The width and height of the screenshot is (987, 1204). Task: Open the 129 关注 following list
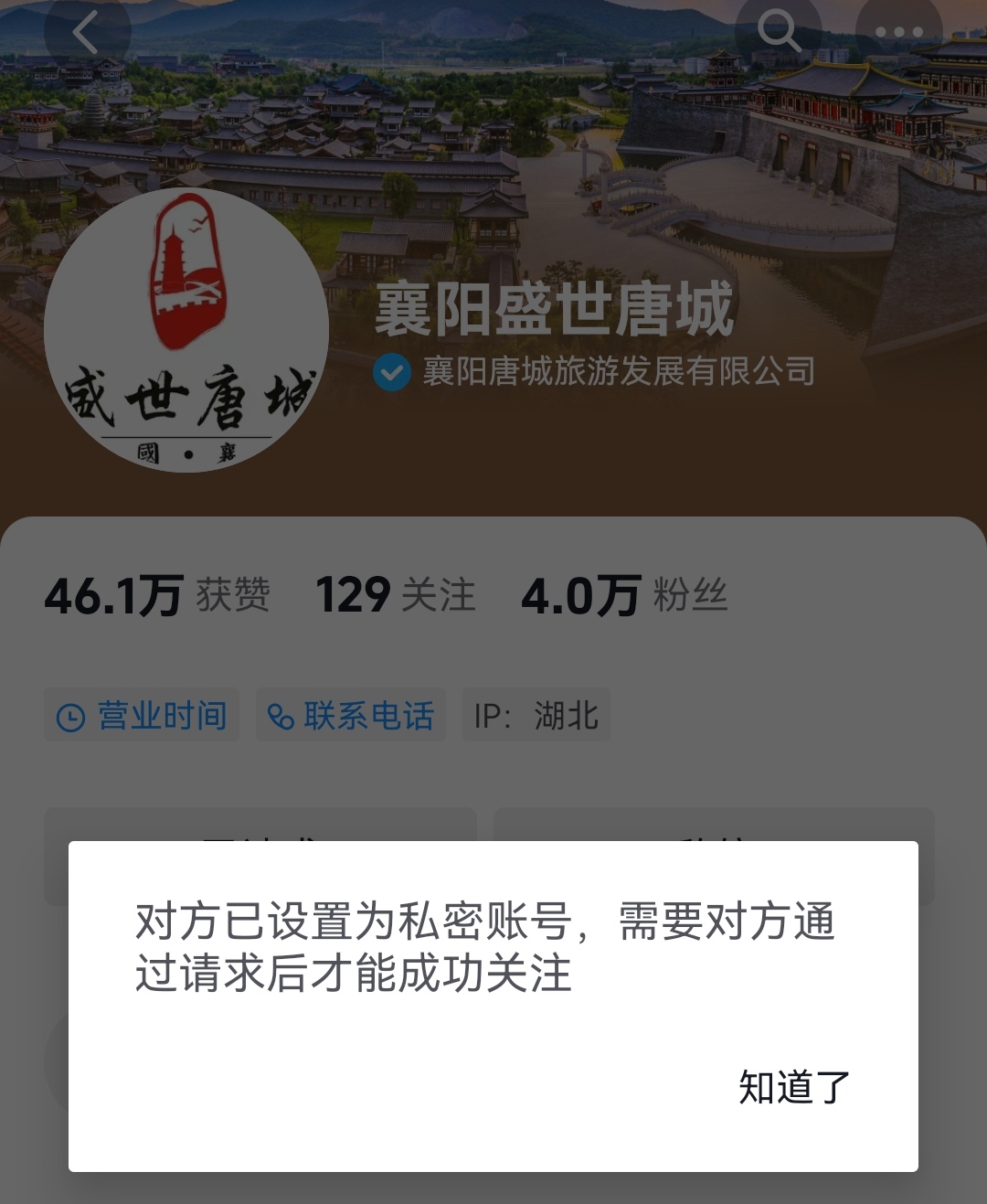point(395,595)
